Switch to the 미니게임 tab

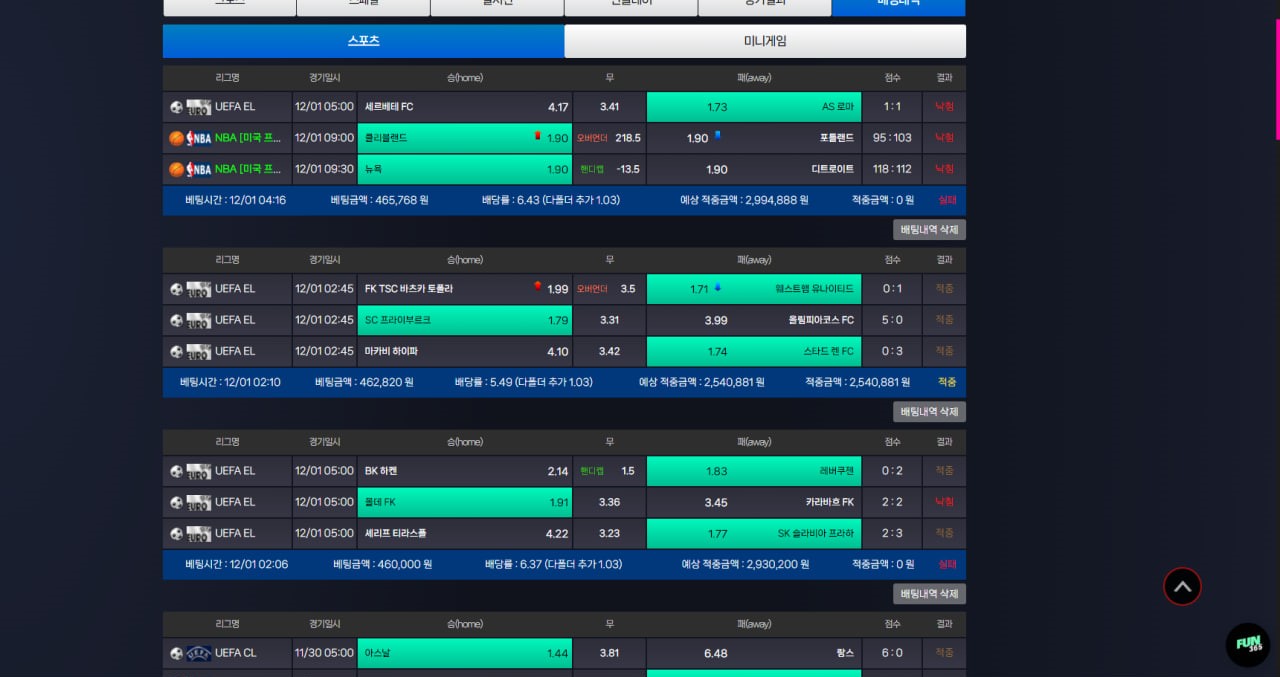[x=765, y=41]
